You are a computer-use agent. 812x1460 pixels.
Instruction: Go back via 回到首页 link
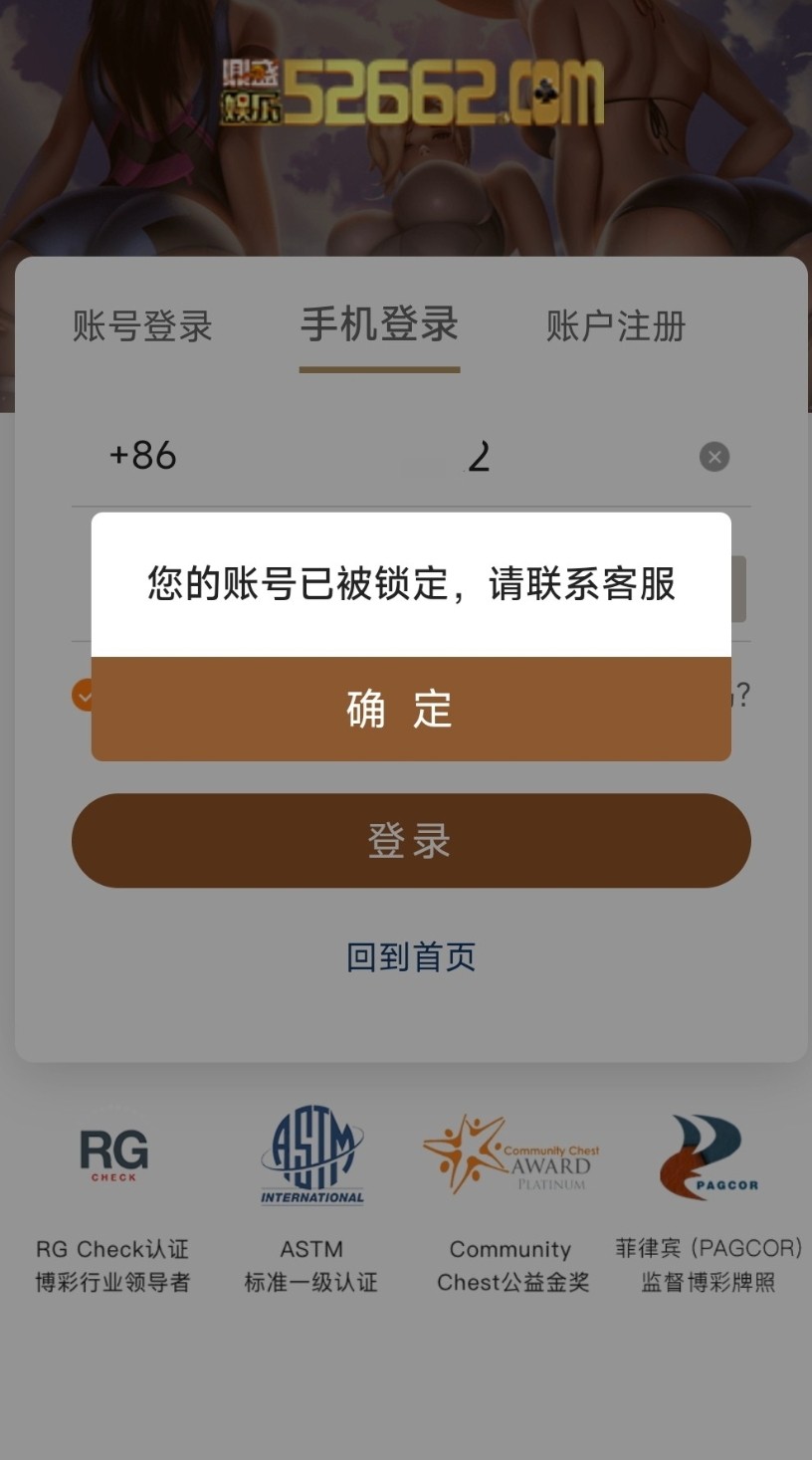pos(411,956)
